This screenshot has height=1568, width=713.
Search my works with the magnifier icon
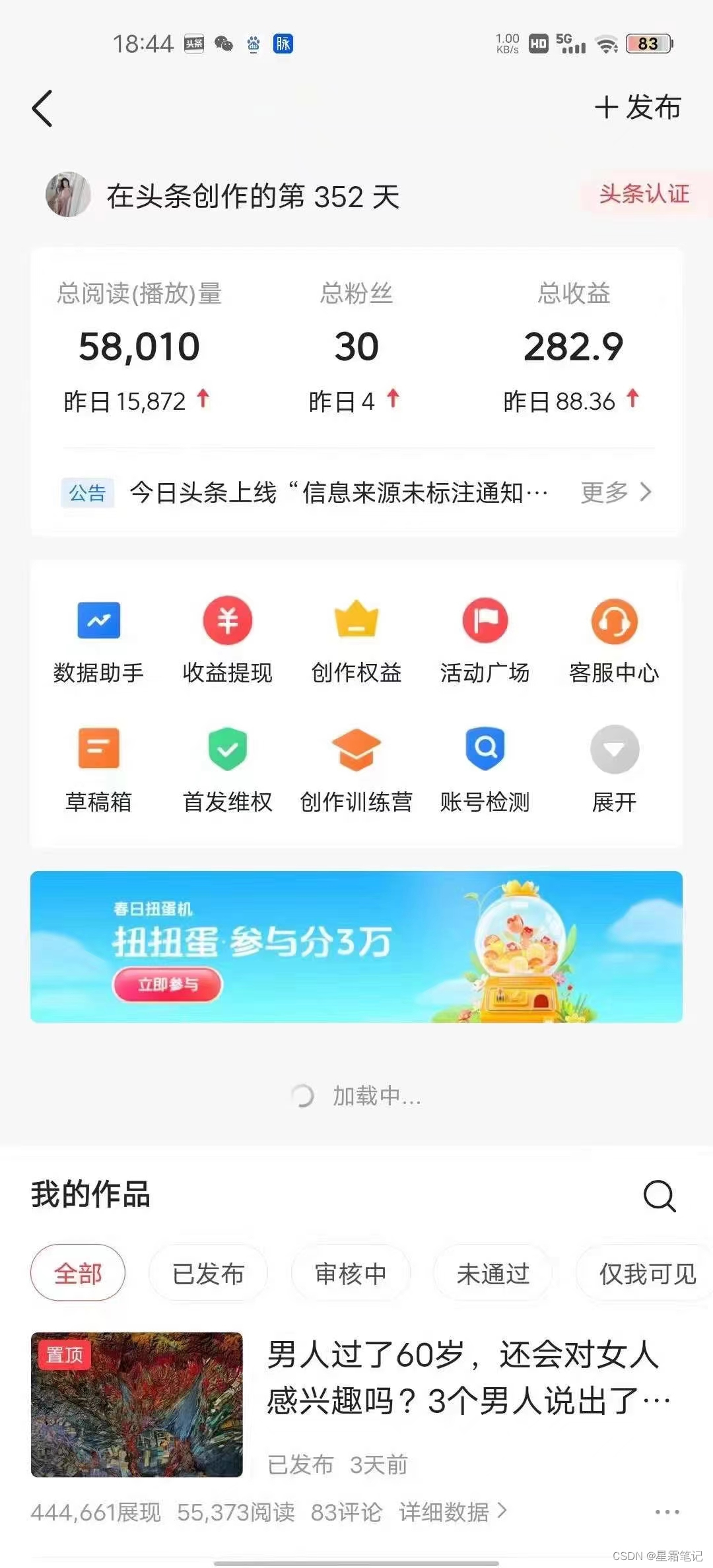pyautogui.click(x=659, y=1195)
